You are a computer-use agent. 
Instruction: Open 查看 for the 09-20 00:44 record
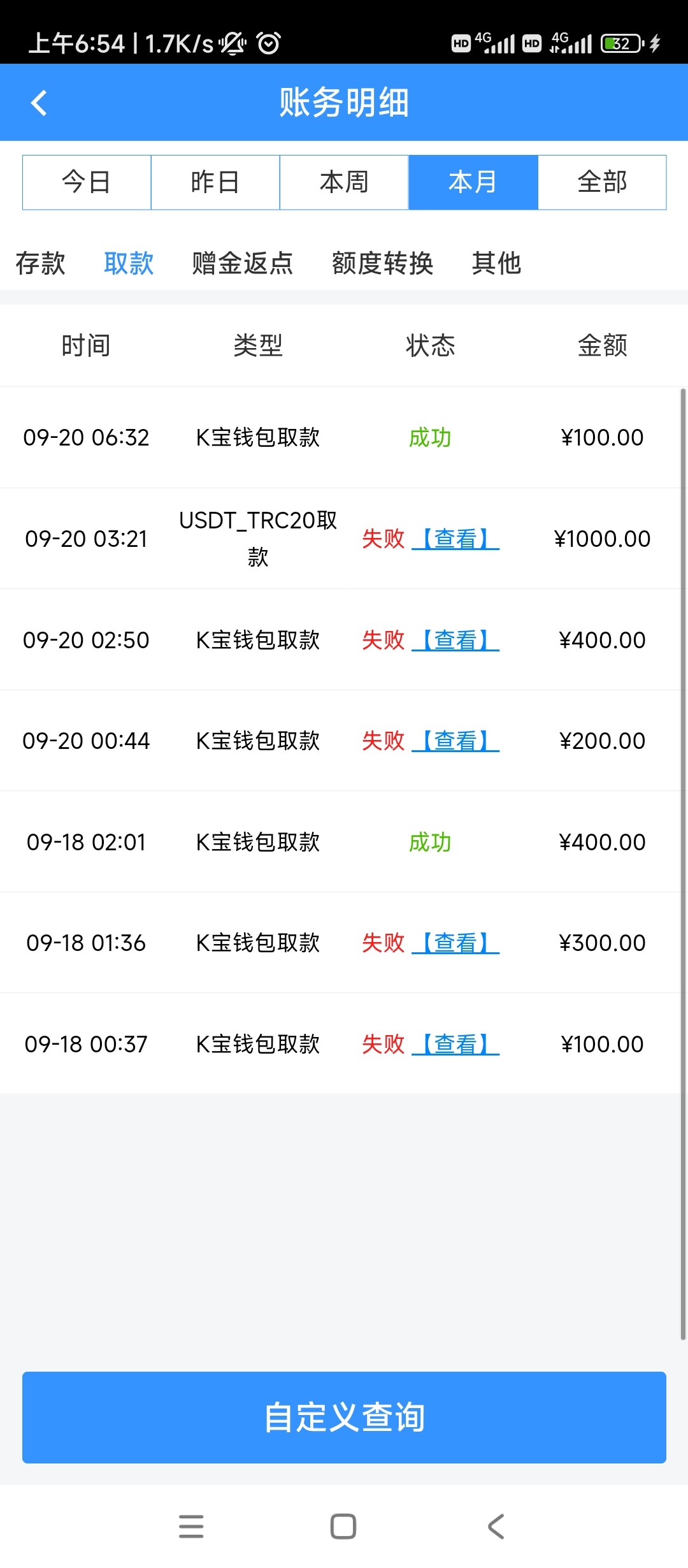[x=455, y=741]
